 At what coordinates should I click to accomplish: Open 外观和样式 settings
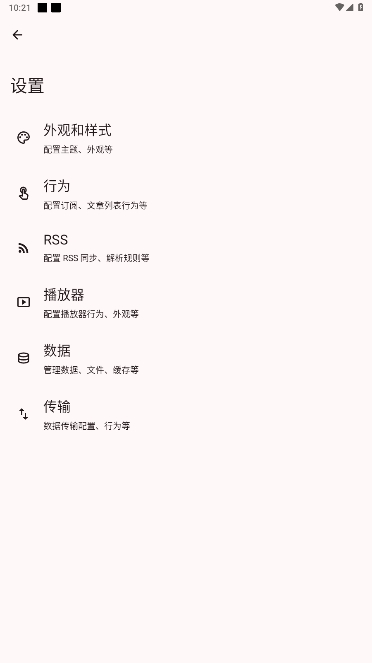click(x=186, y=138)
